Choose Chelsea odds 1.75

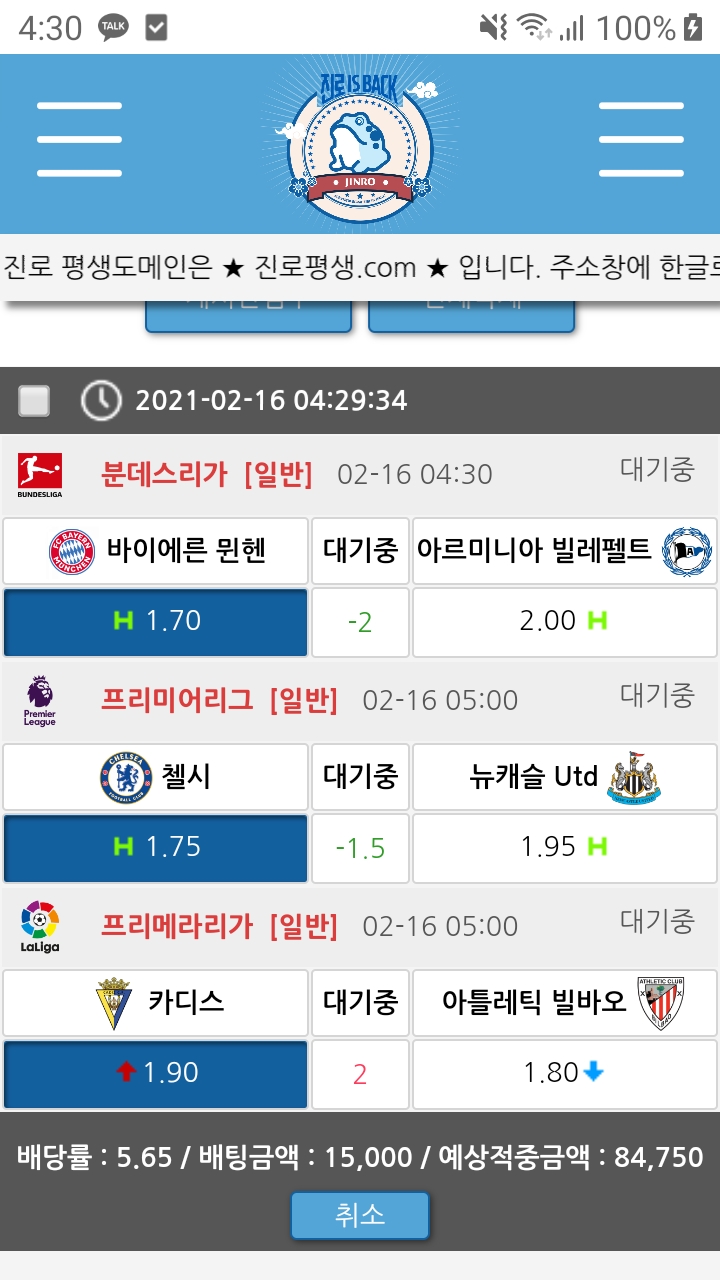tap(156, 848)
